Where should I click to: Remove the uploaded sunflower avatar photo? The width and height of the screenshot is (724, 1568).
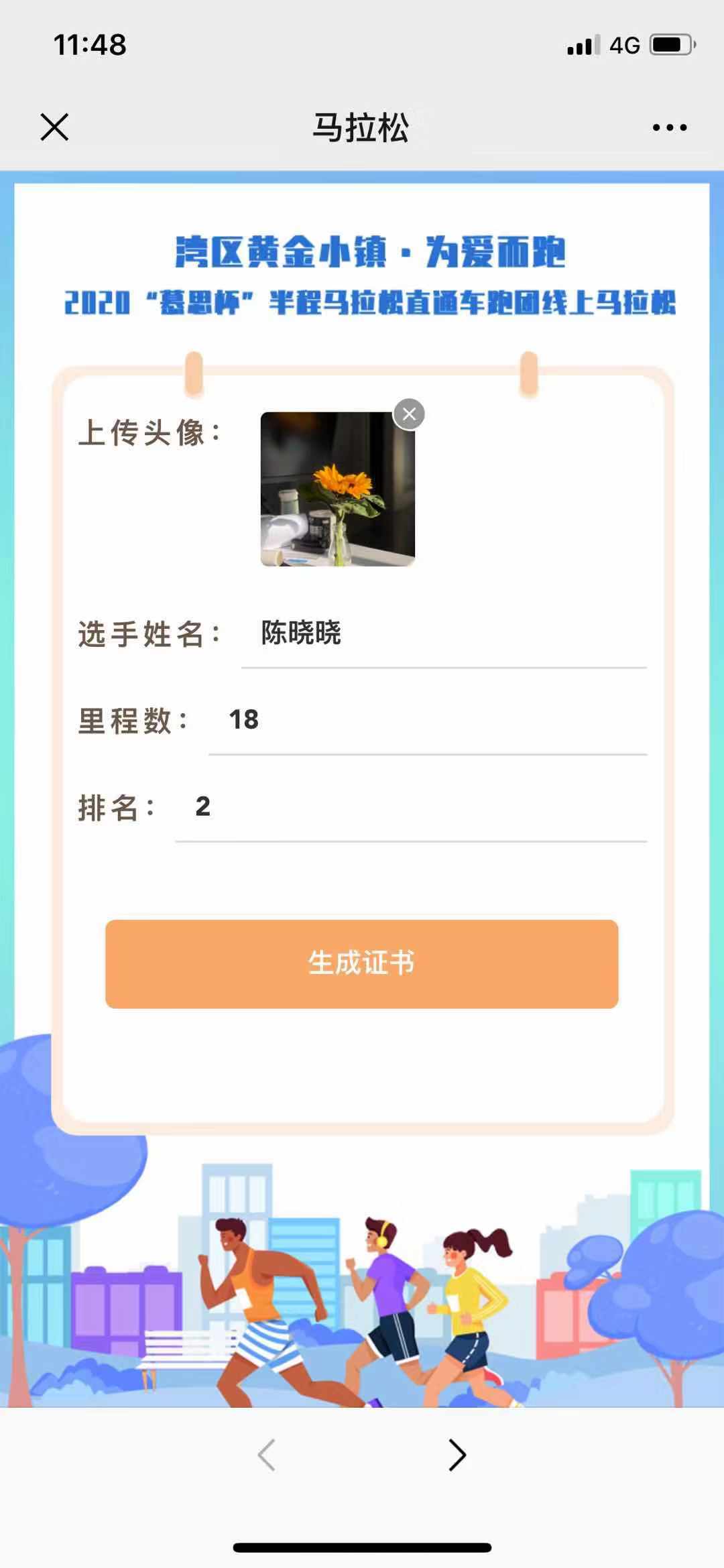(x=410, y=414)
